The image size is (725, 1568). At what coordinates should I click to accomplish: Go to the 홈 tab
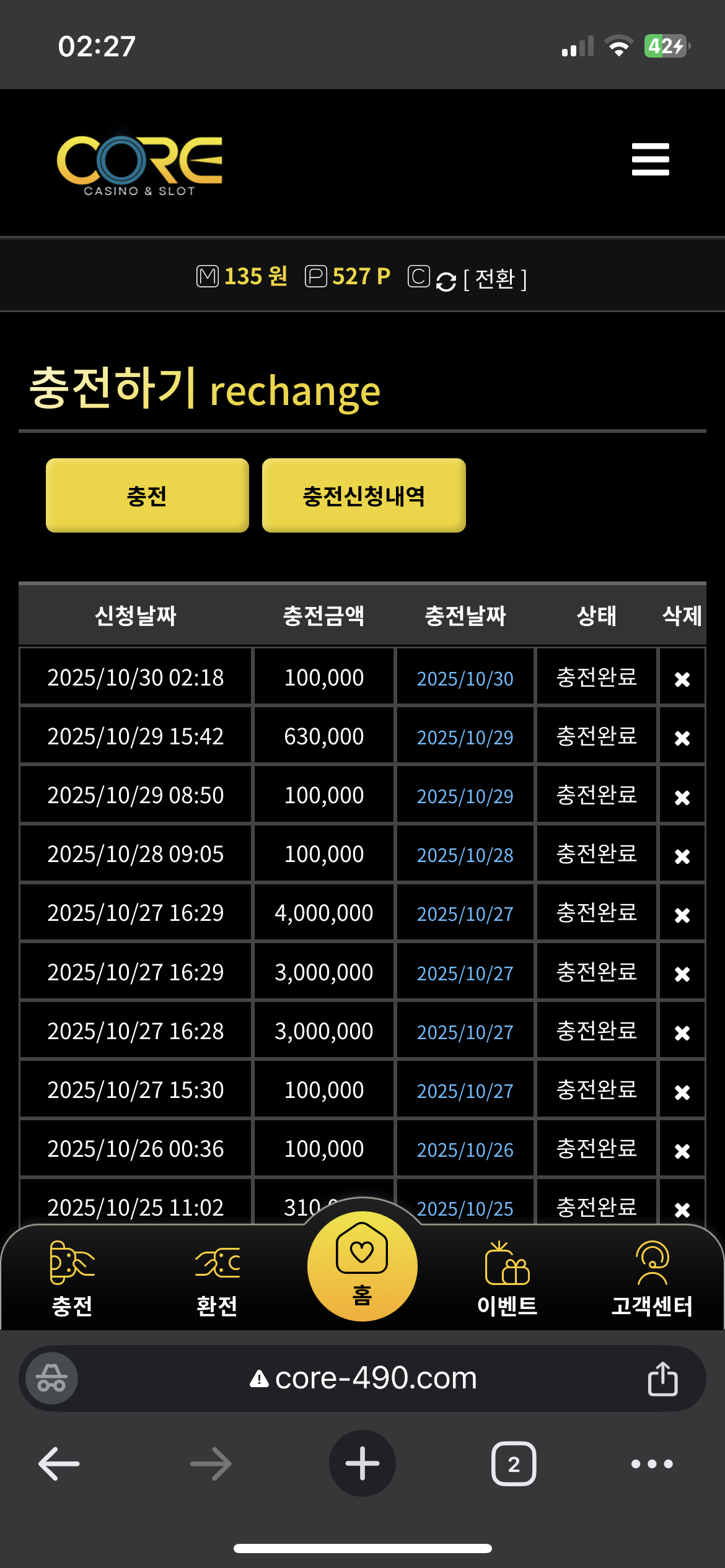pos(362,1266)
